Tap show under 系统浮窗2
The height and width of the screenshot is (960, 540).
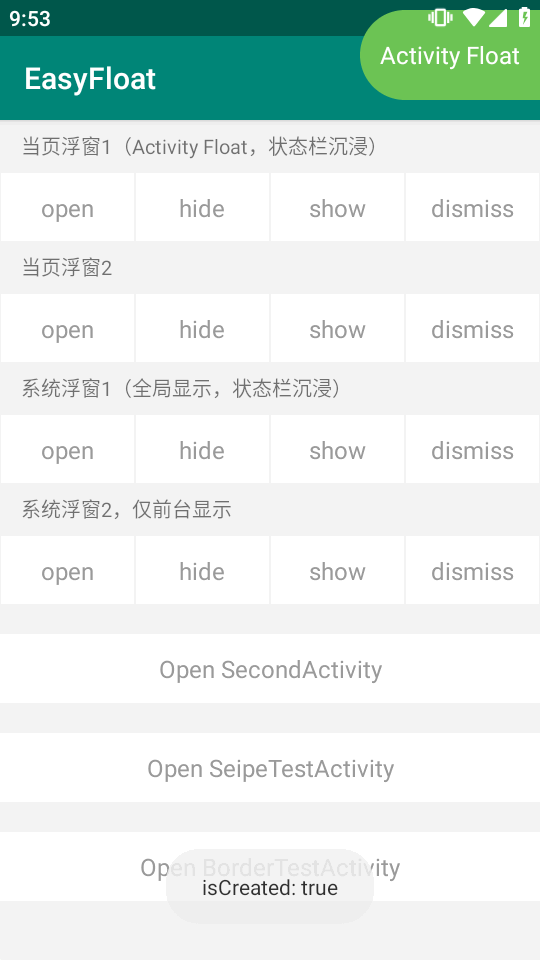pyautogui.click(x=337, y=570)
